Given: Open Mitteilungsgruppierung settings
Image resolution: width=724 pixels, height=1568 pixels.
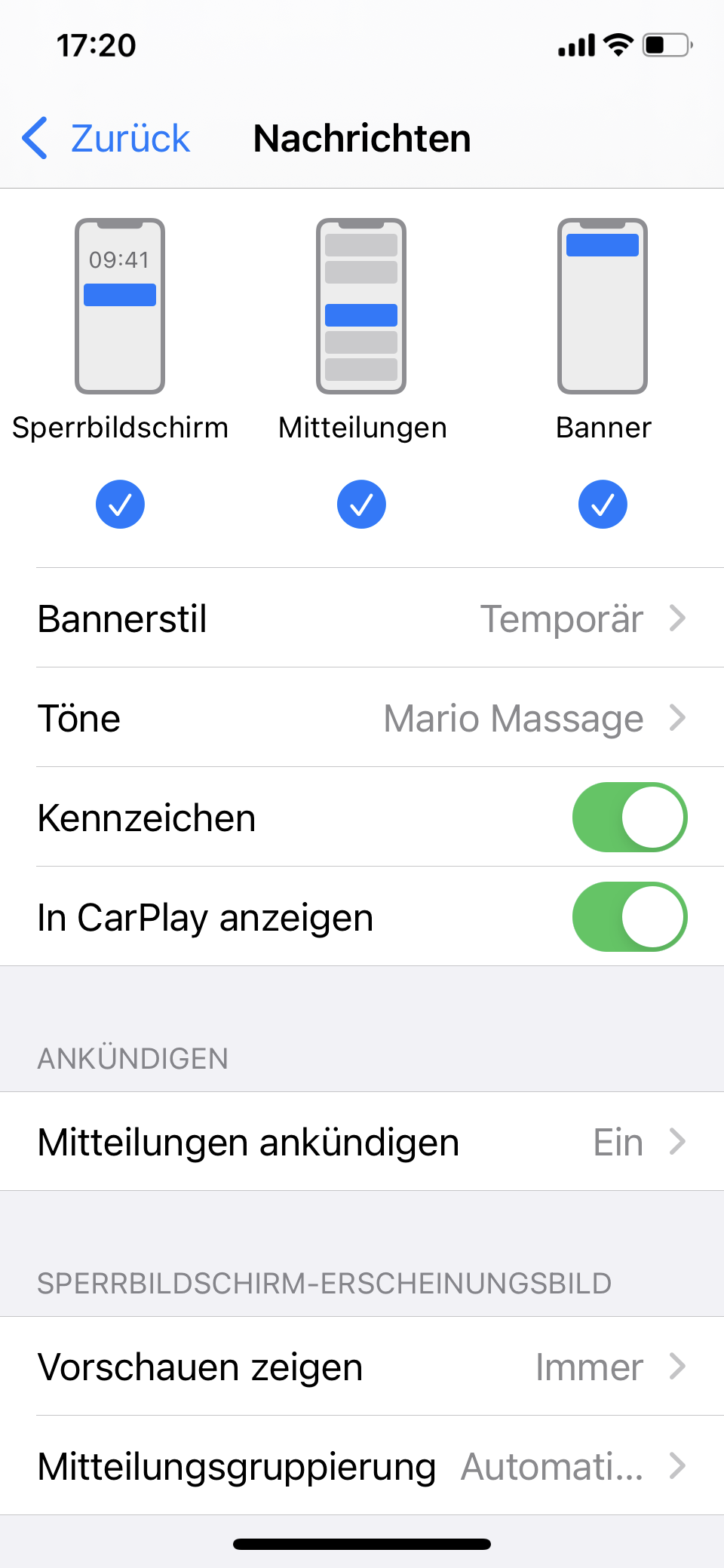Looking at the screenshot, I should (x=362, y=1465).
